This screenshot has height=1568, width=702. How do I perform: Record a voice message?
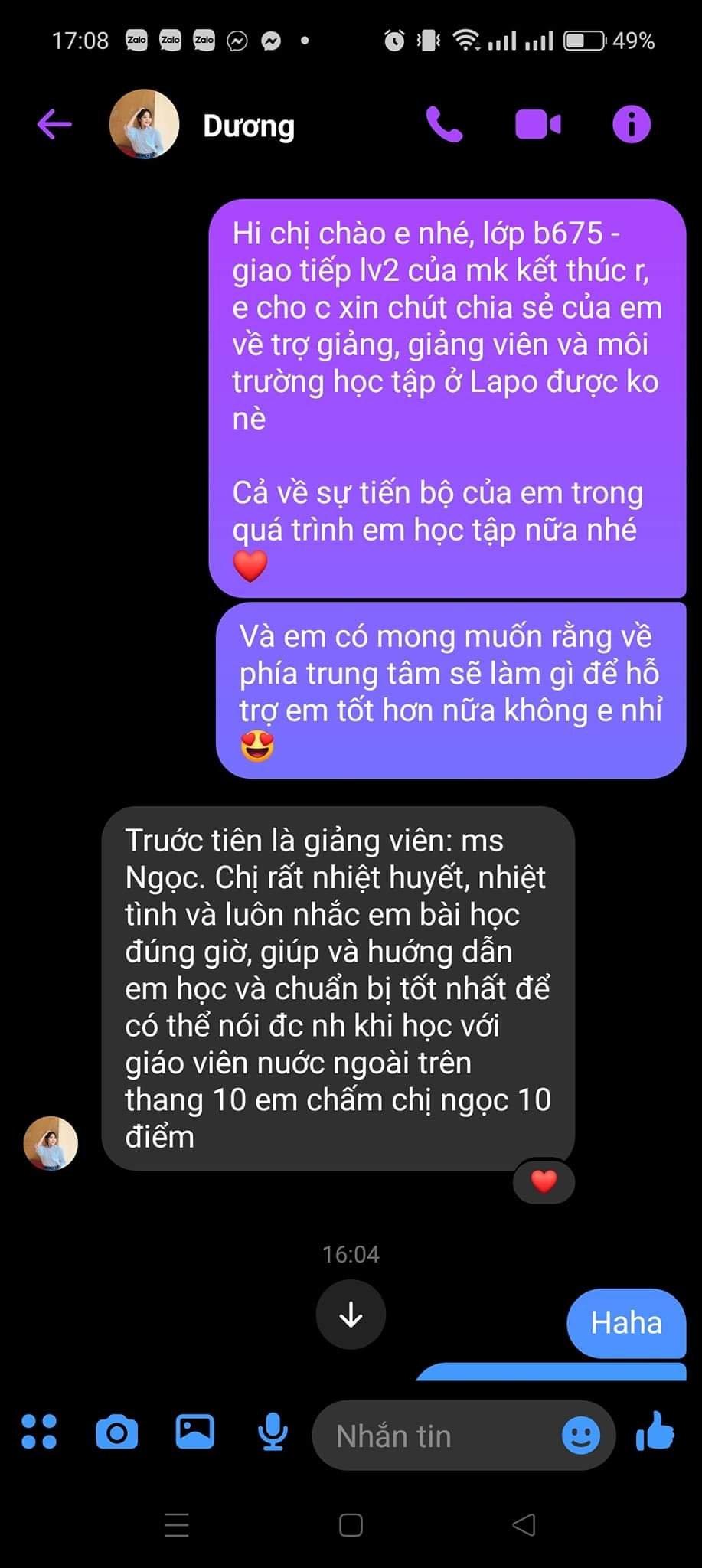[x=273, y=1432]
